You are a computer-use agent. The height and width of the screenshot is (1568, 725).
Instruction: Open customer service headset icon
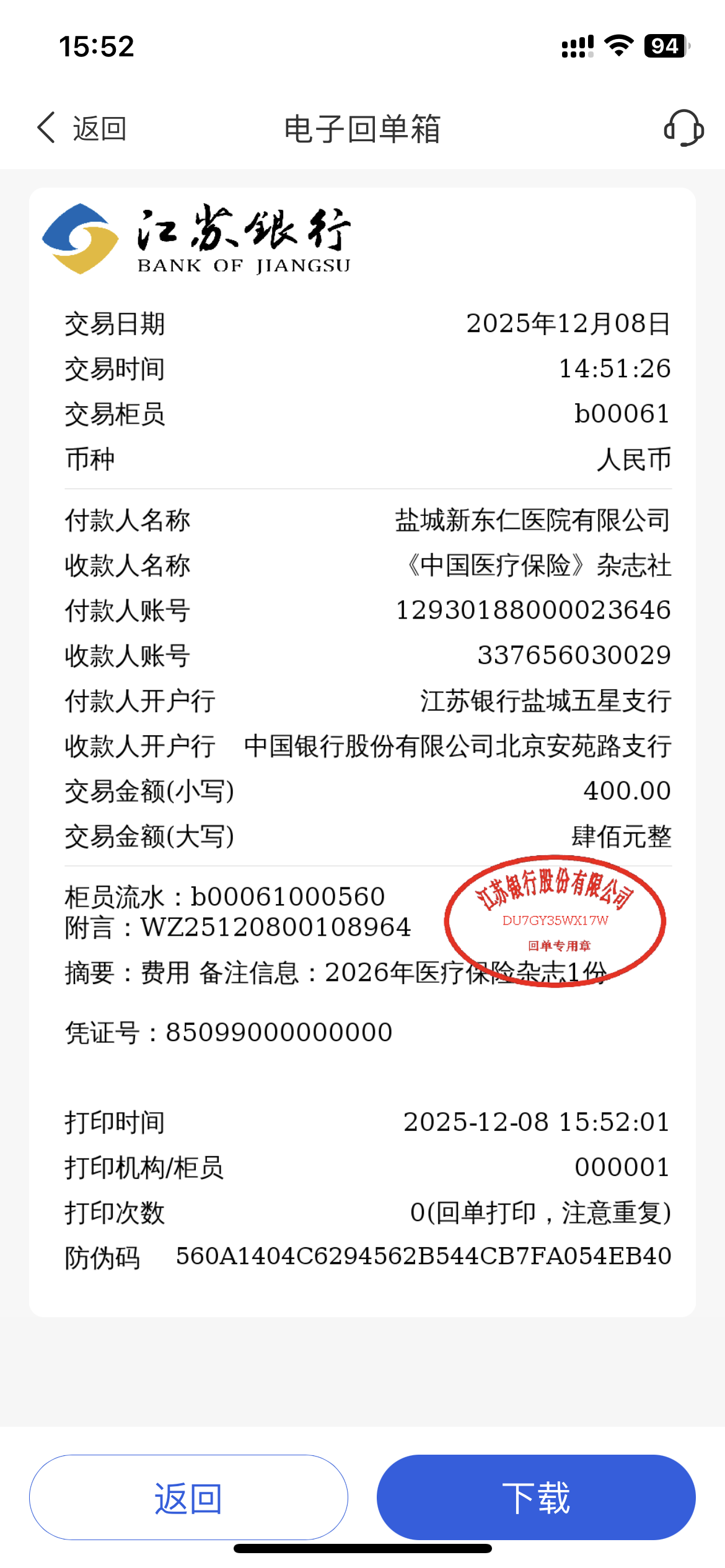pos(683,128)
